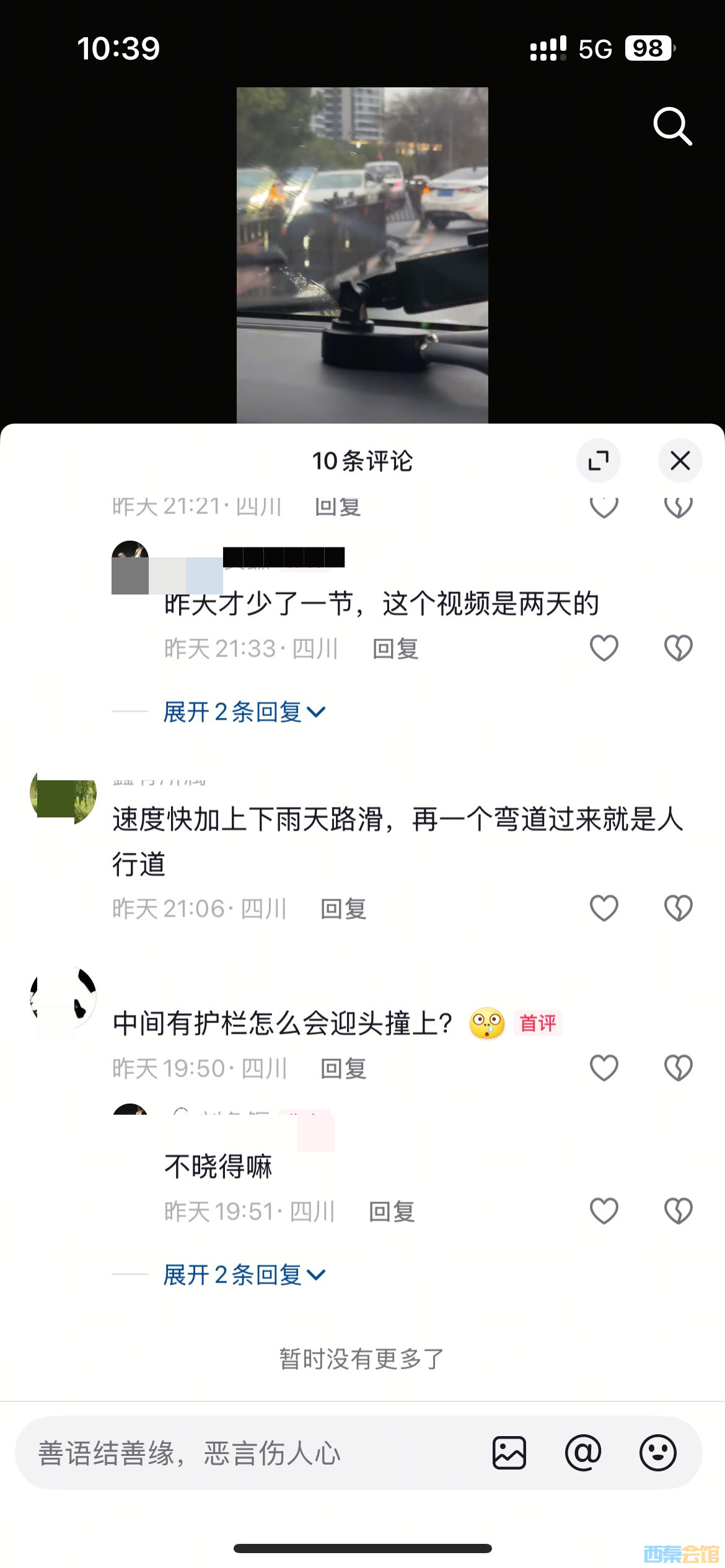Reply to the 昨天 21:06 comment
Image resolution: width=725 pixels, height=1568 pixels.
343,909
